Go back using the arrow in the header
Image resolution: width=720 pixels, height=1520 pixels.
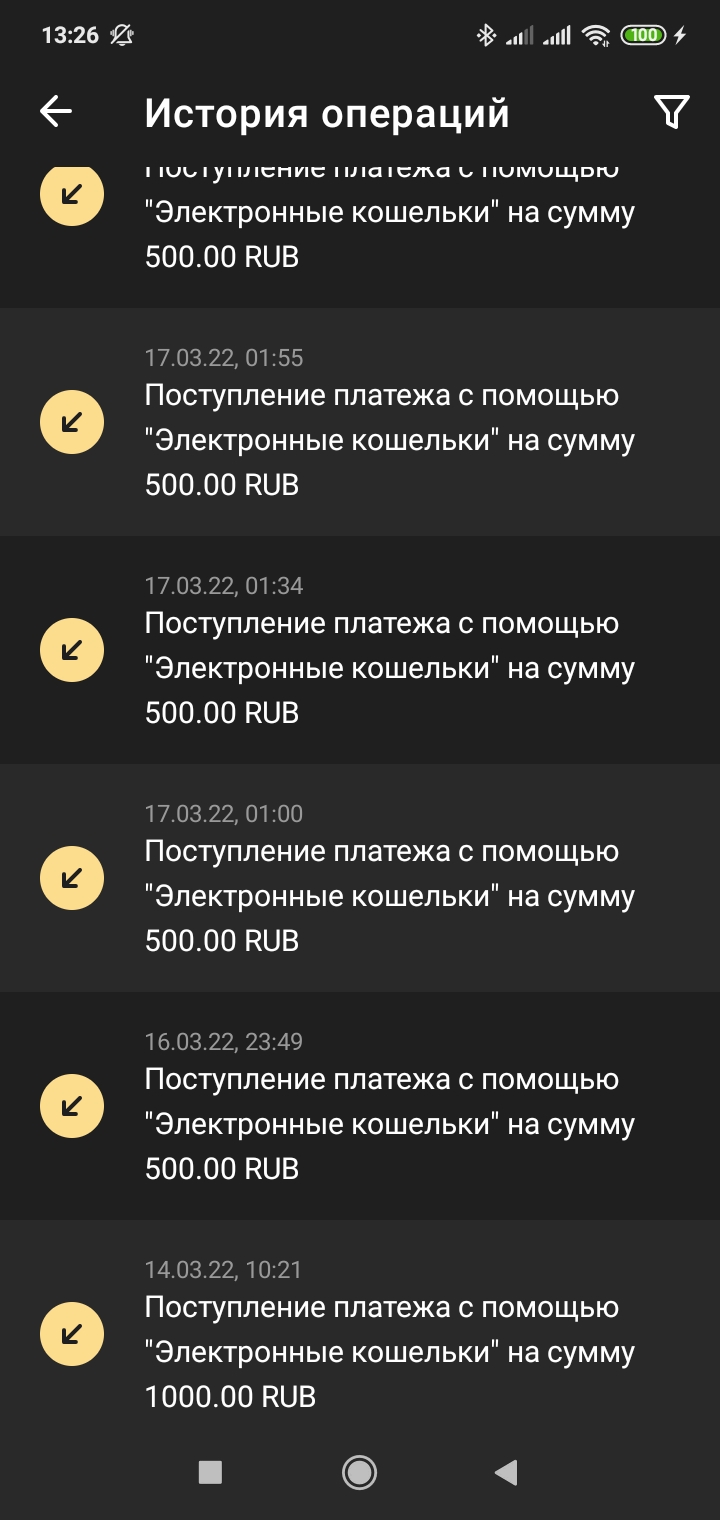(x=56, y=112)
